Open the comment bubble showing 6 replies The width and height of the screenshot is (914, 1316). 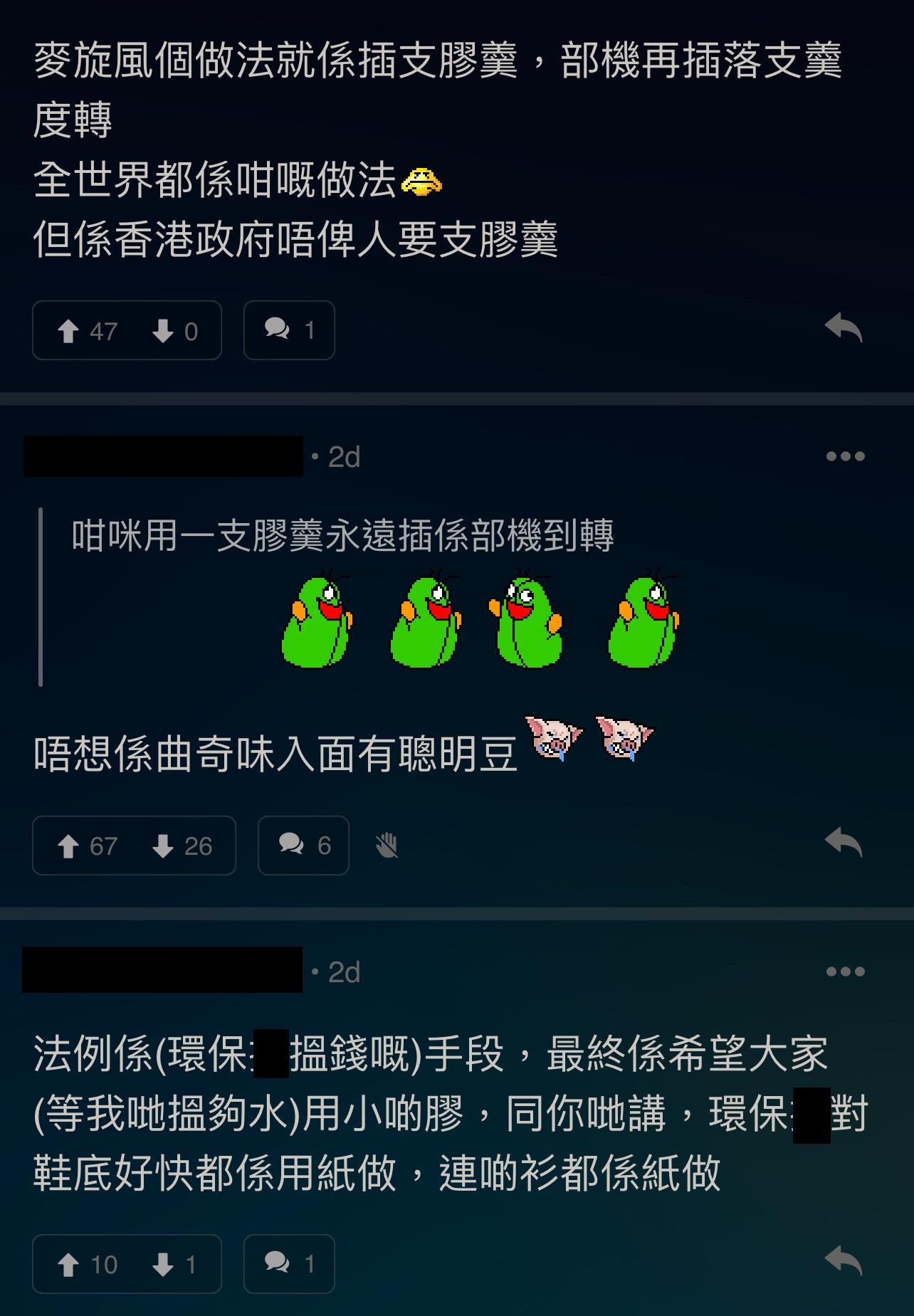[x=303, y=846]
